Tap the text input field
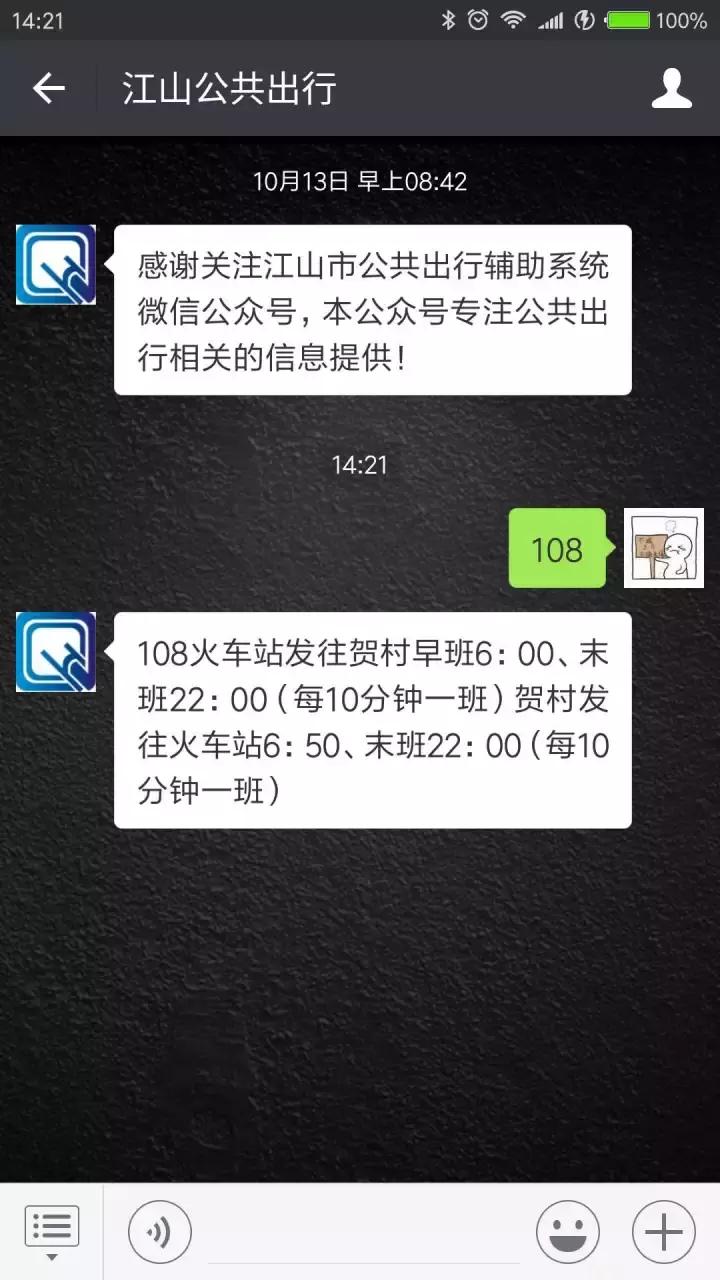720x1280 pixels. [x=360, y=1232]
